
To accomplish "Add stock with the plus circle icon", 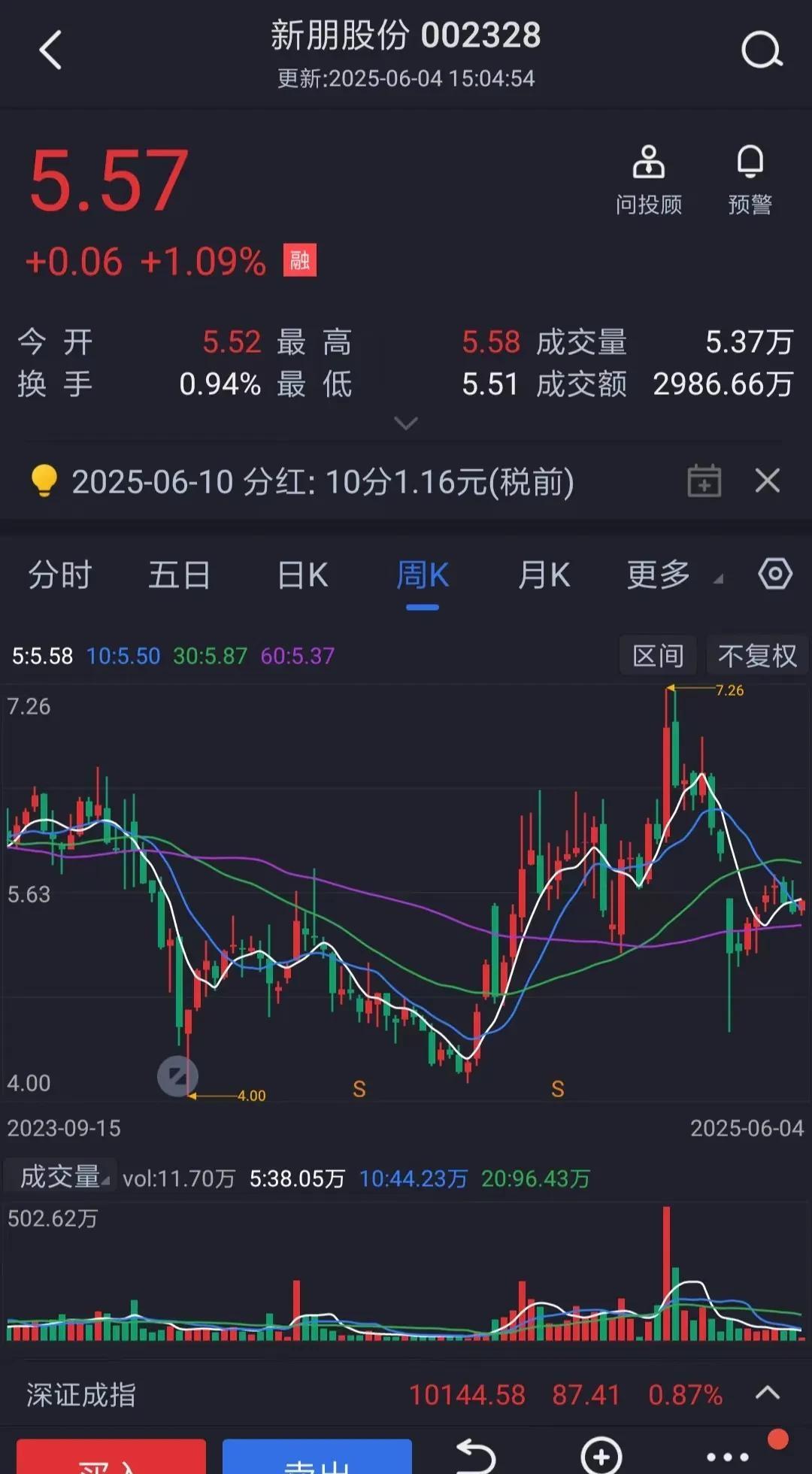I will point(601,1456).
